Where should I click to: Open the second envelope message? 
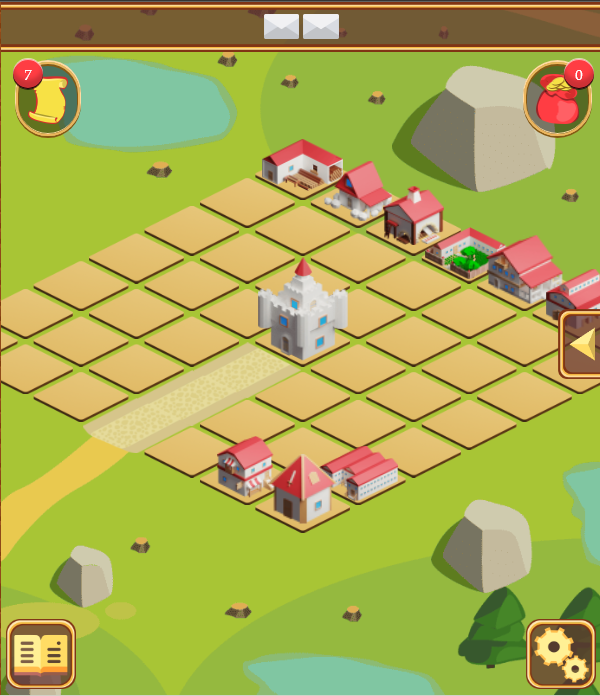pyautogui.click(x=321, y=27)
